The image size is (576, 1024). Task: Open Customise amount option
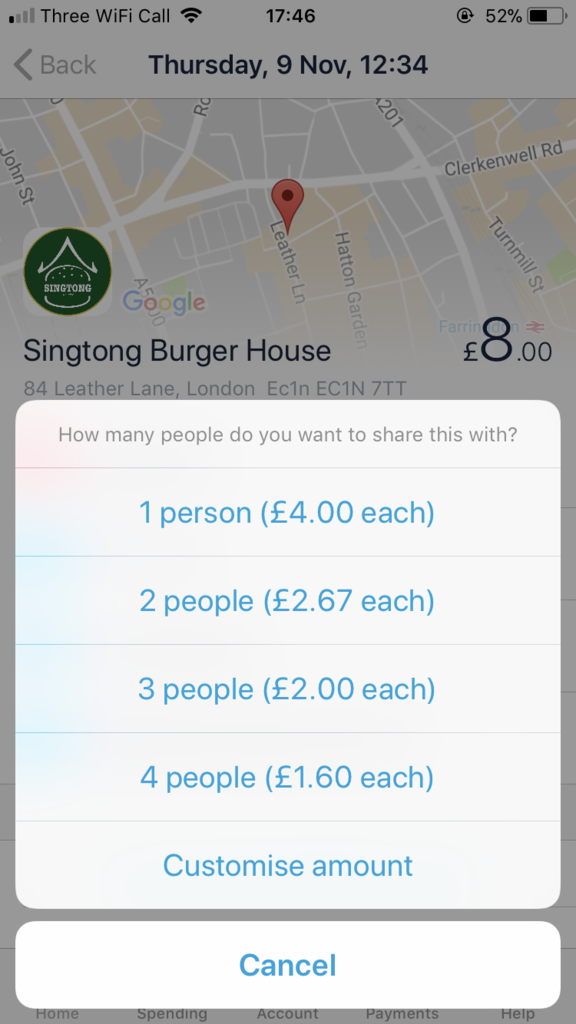coord(287,865)
